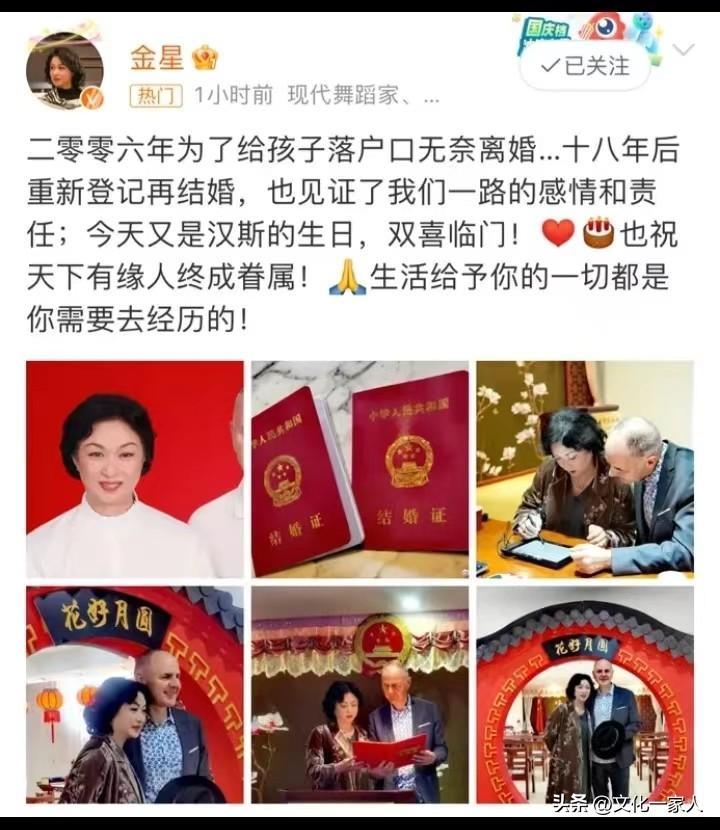Open the 金星 username link
Screen dimensions: 720x830
click(x=154, y=58)
